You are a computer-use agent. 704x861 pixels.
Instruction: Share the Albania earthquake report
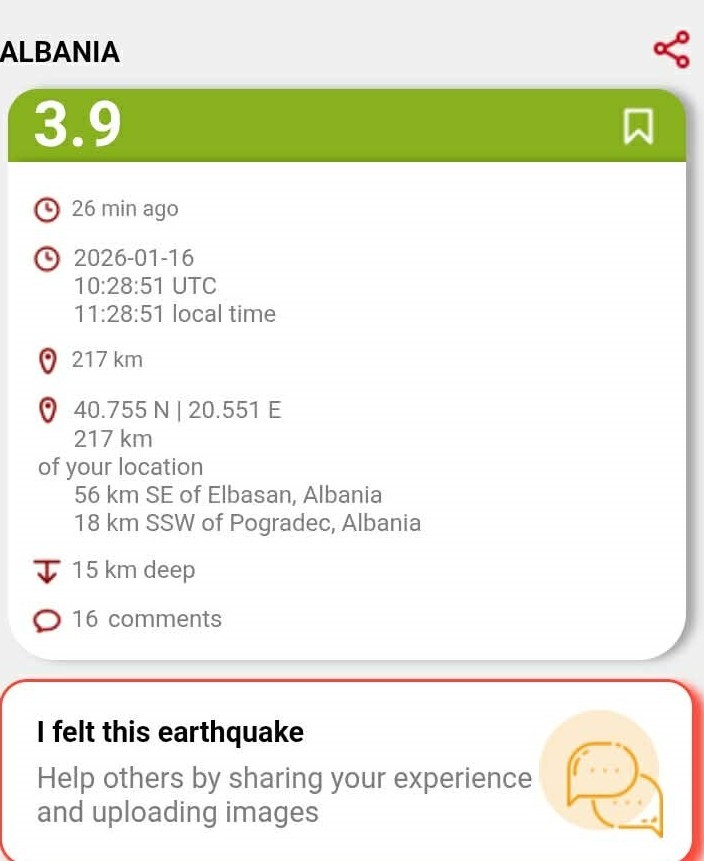point(671,49)
